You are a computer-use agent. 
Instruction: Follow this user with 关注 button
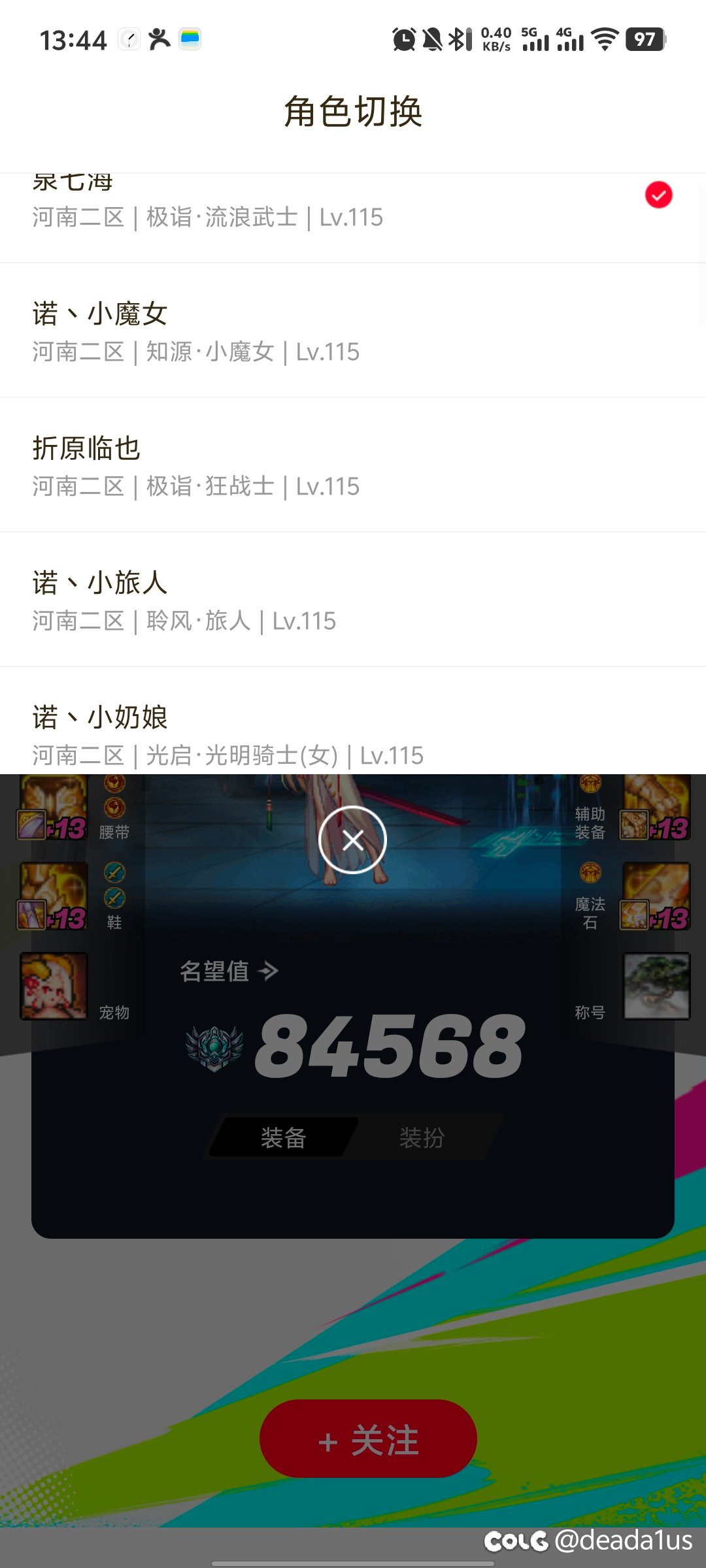368,1439
